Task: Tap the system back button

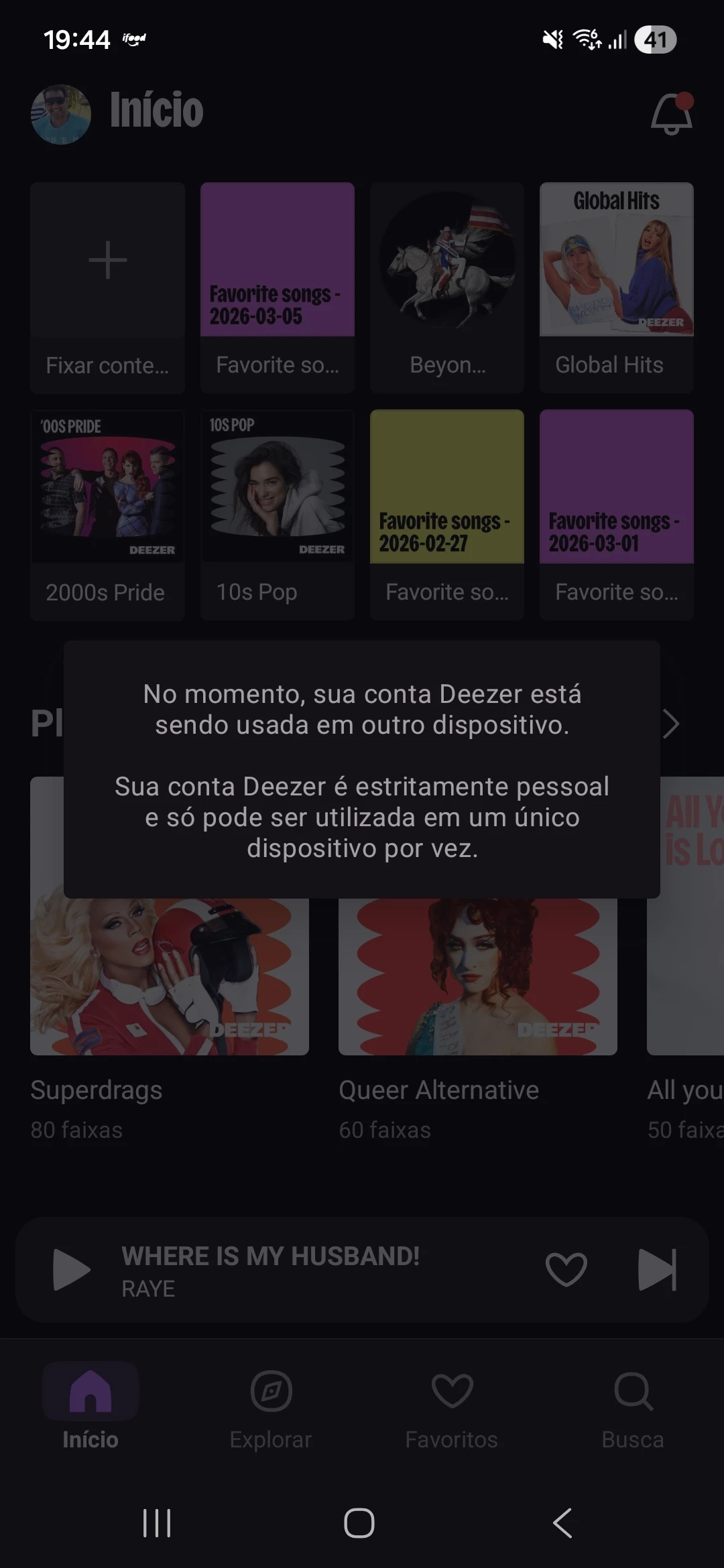Action: click(562, 1523)
